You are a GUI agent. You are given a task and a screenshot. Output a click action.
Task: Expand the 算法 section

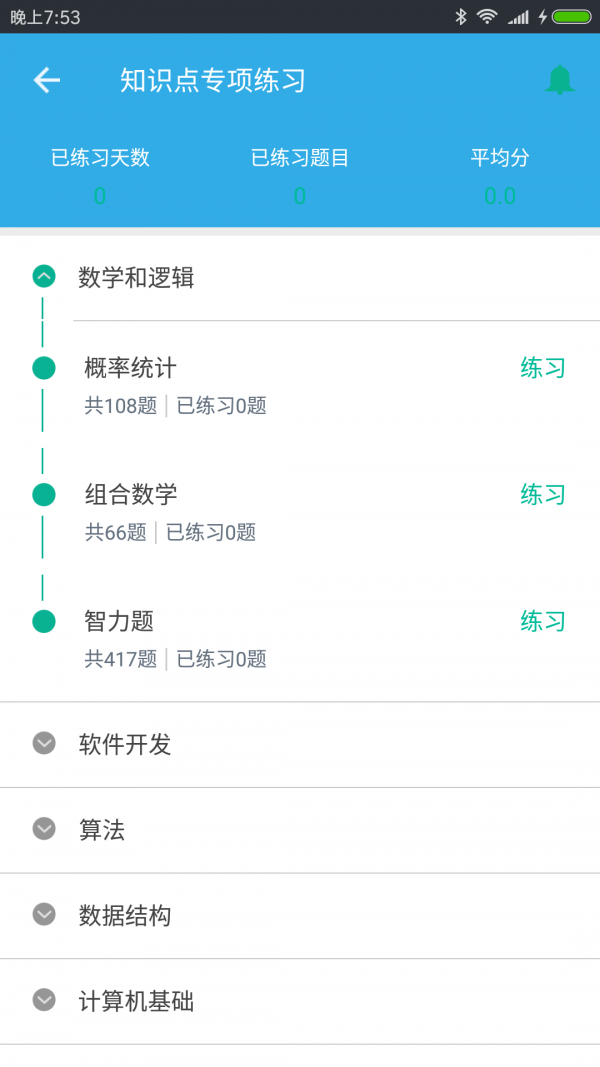[x=44, y=829]
